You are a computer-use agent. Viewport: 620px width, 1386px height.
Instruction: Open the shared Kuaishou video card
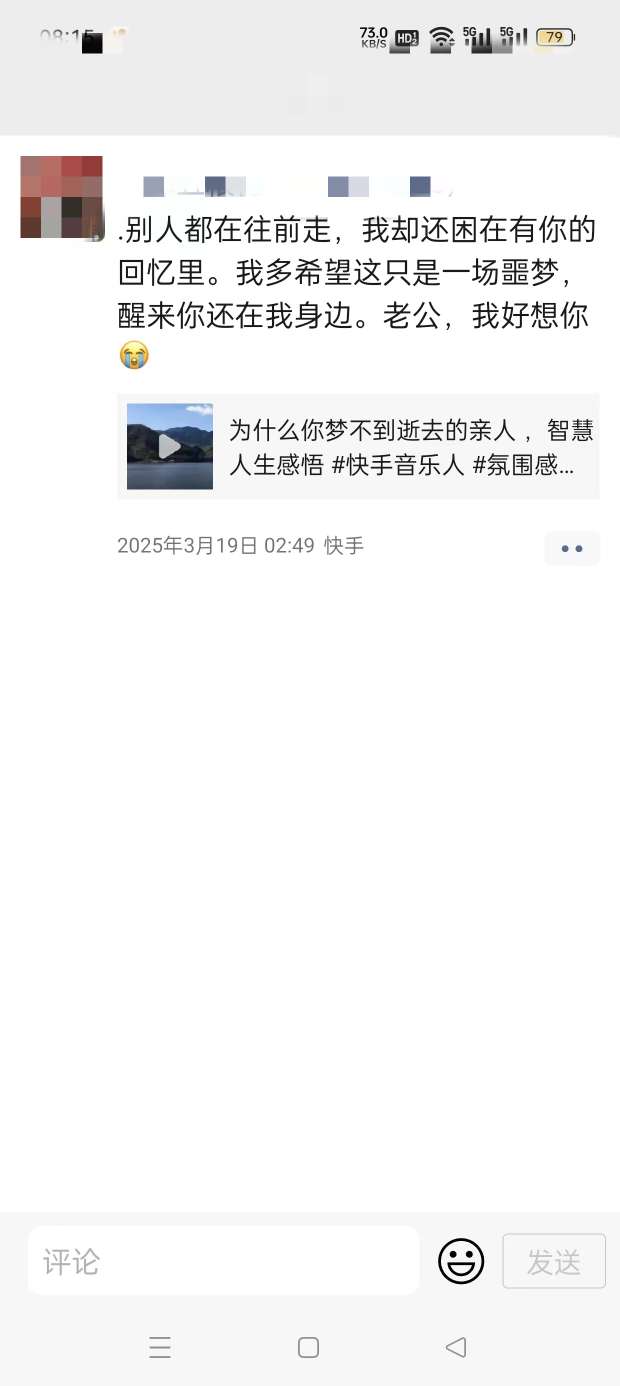358,446
